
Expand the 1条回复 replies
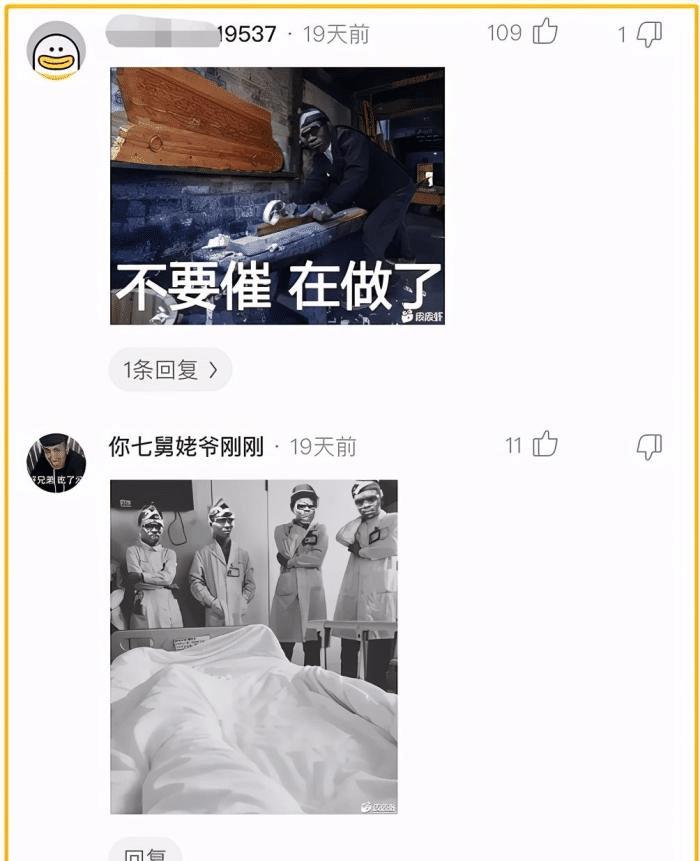point(170,370)
